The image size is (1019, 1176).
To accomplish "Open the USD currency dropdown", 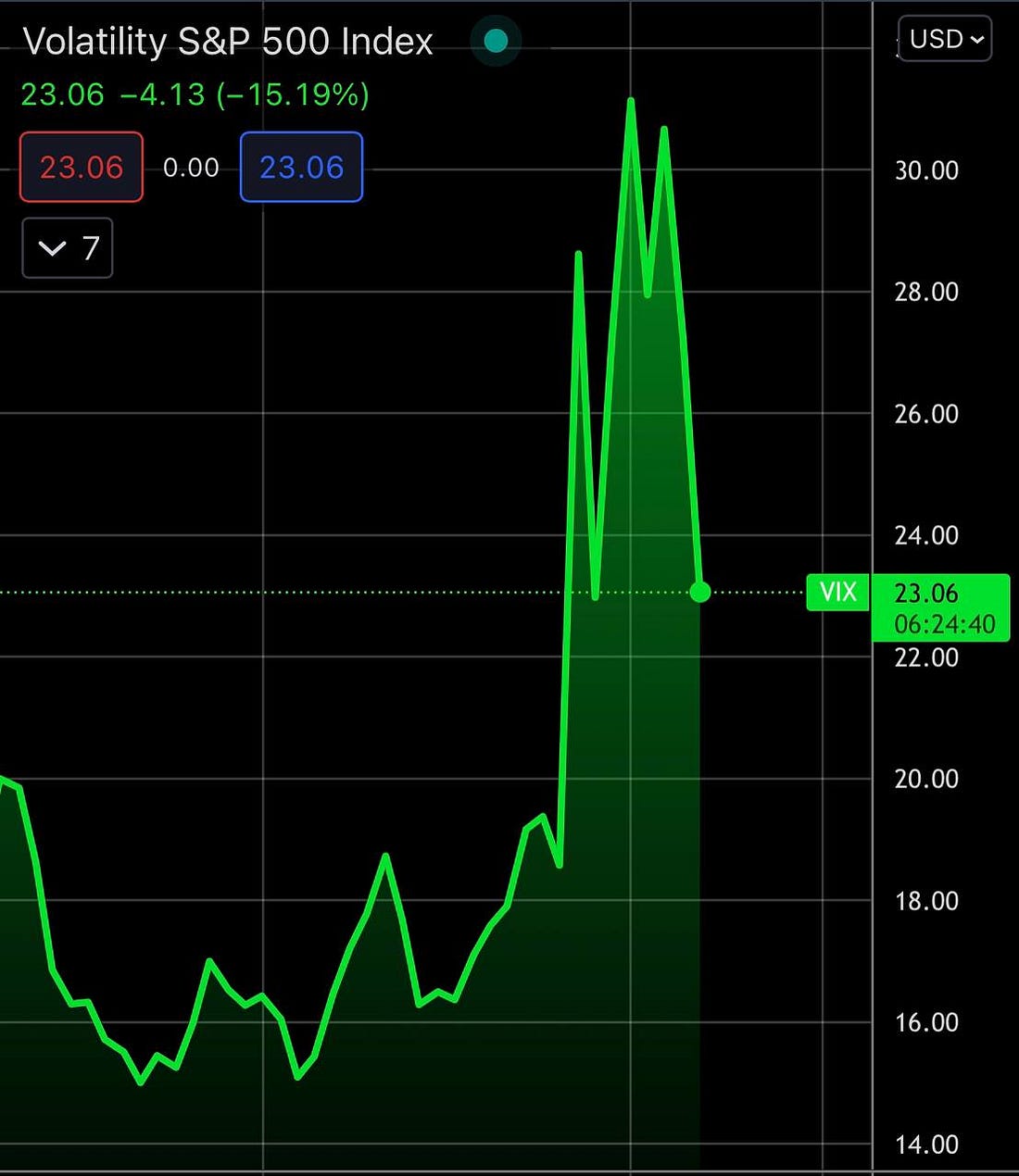I will point(945,40).
